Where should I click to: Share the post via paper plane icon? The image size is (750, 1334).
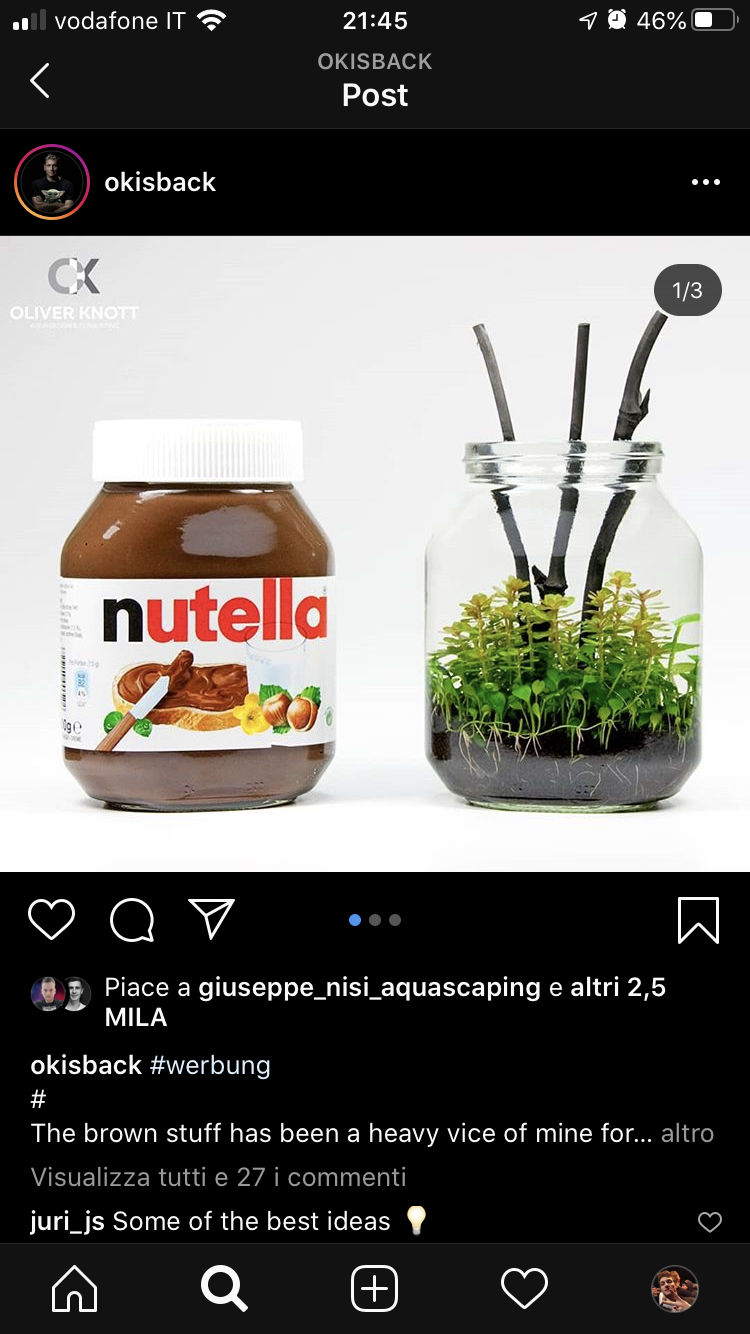coord(212,919)
